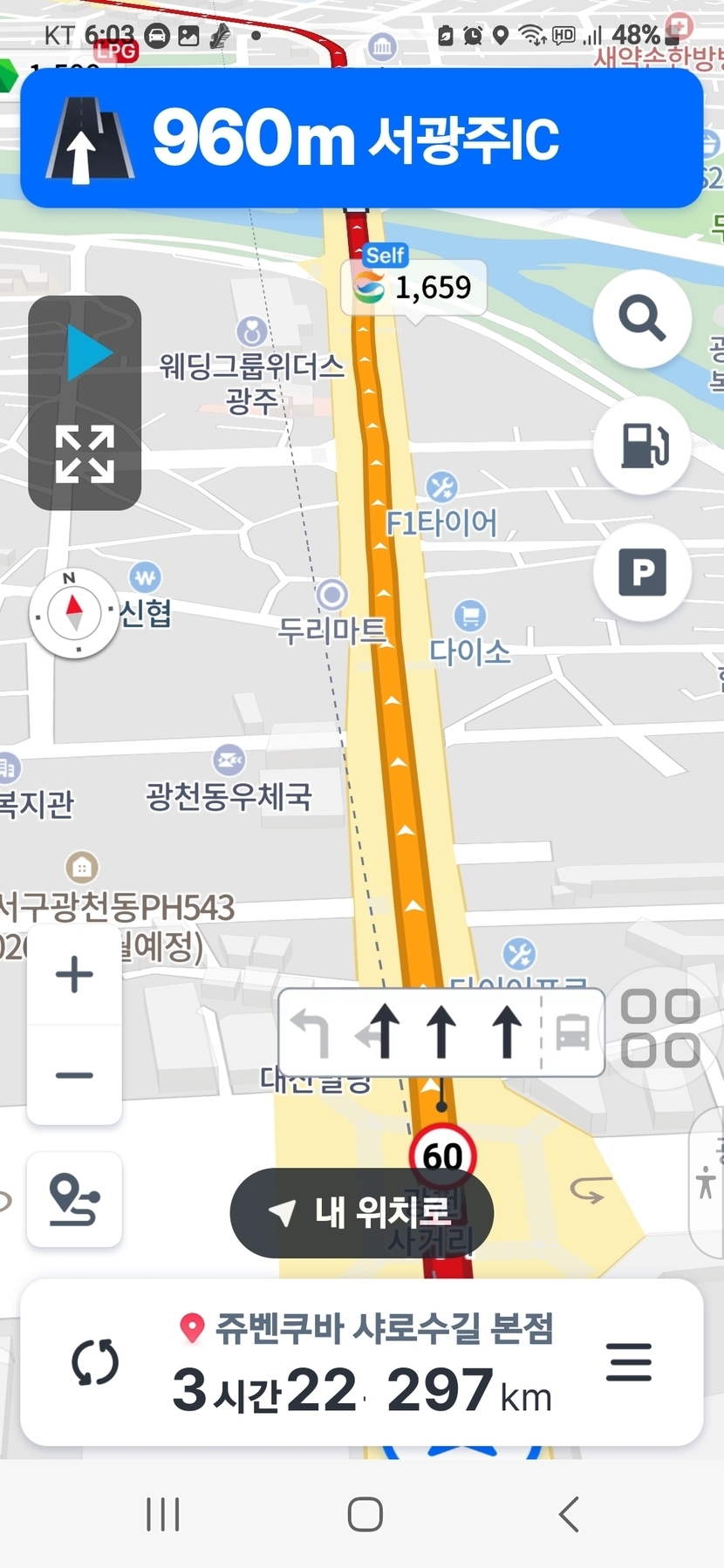Open the navigation hamburger menu

coord(629,1362)
